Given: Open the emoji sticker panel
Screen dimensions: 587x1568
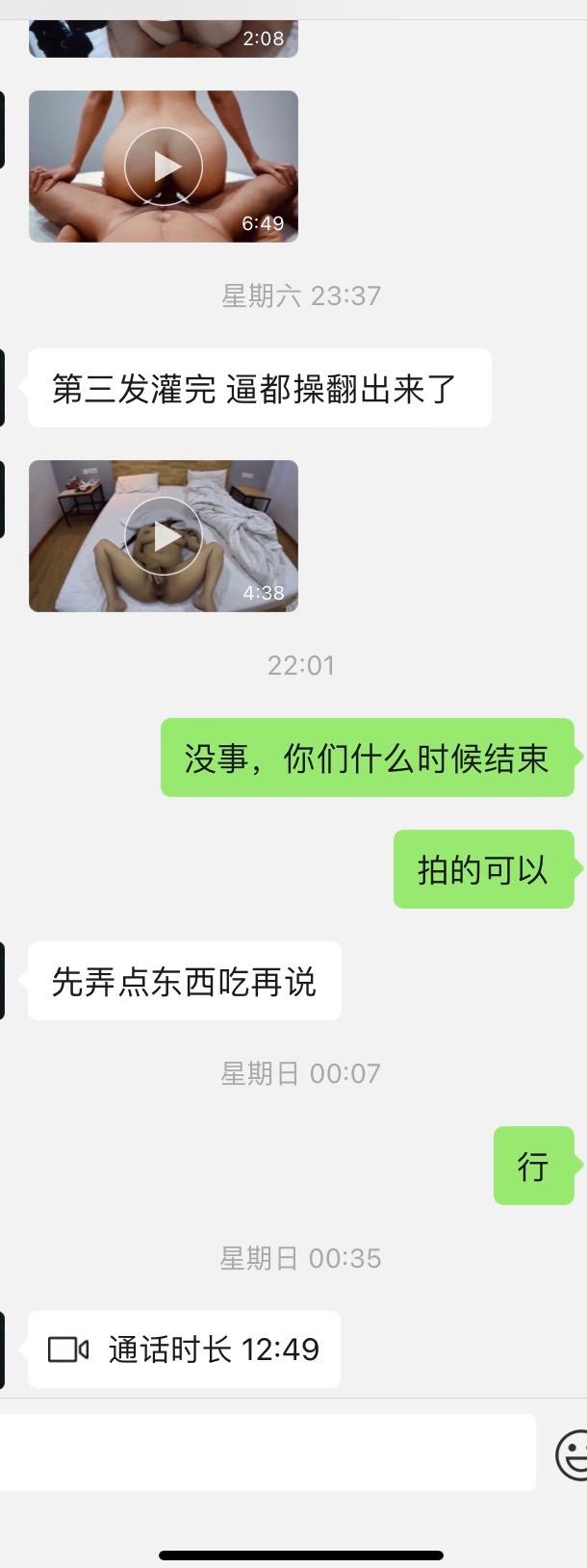Looking at the screenshot, I should 574,1453.
